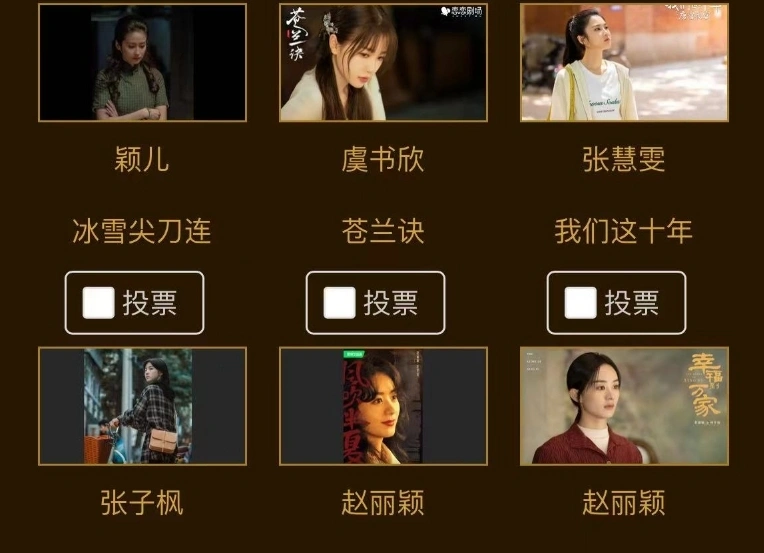Vote for 颖儿 in 冰雪尖刀连
This screenshot has height=553, width=764.
click(134, 303)
